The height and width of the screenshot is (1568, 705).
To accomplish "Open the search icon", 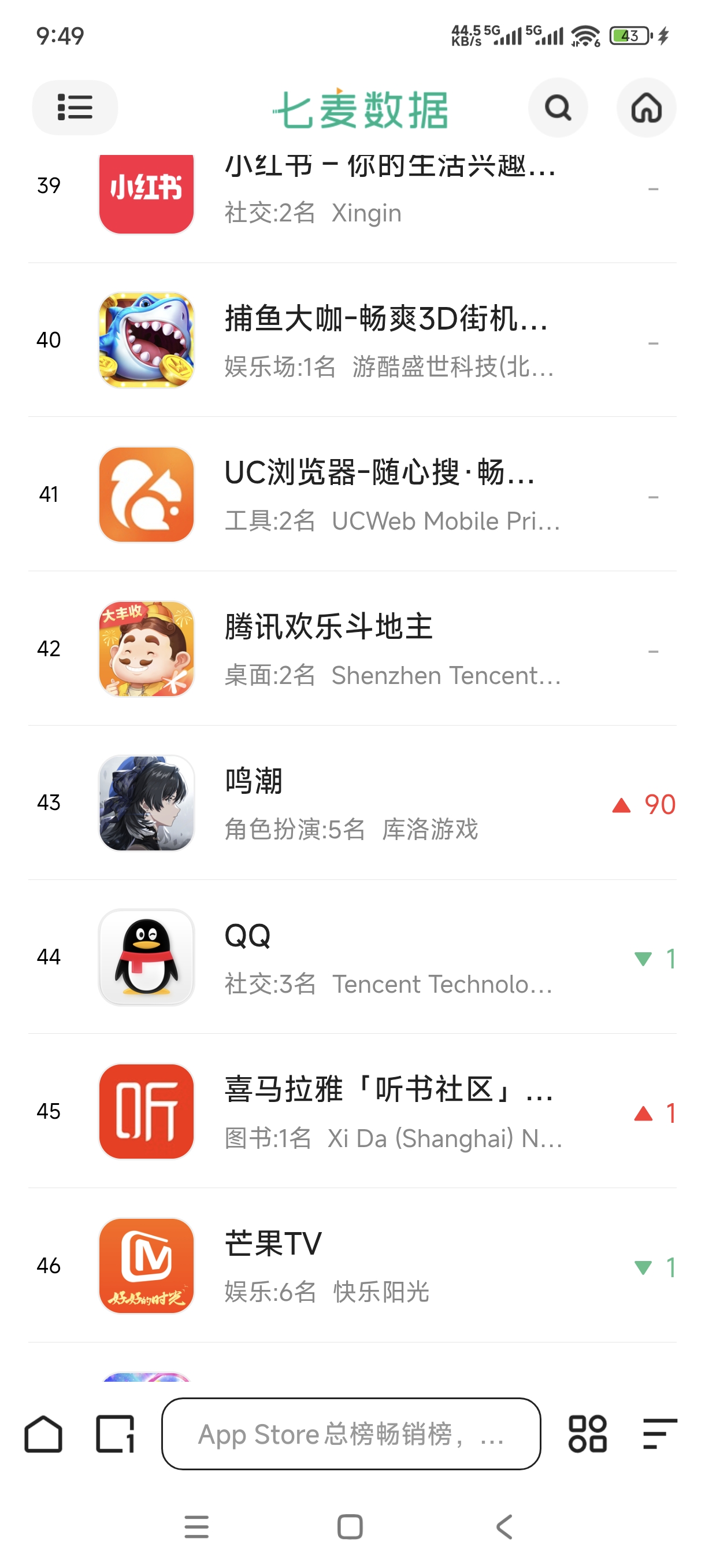I will (557, 108).
